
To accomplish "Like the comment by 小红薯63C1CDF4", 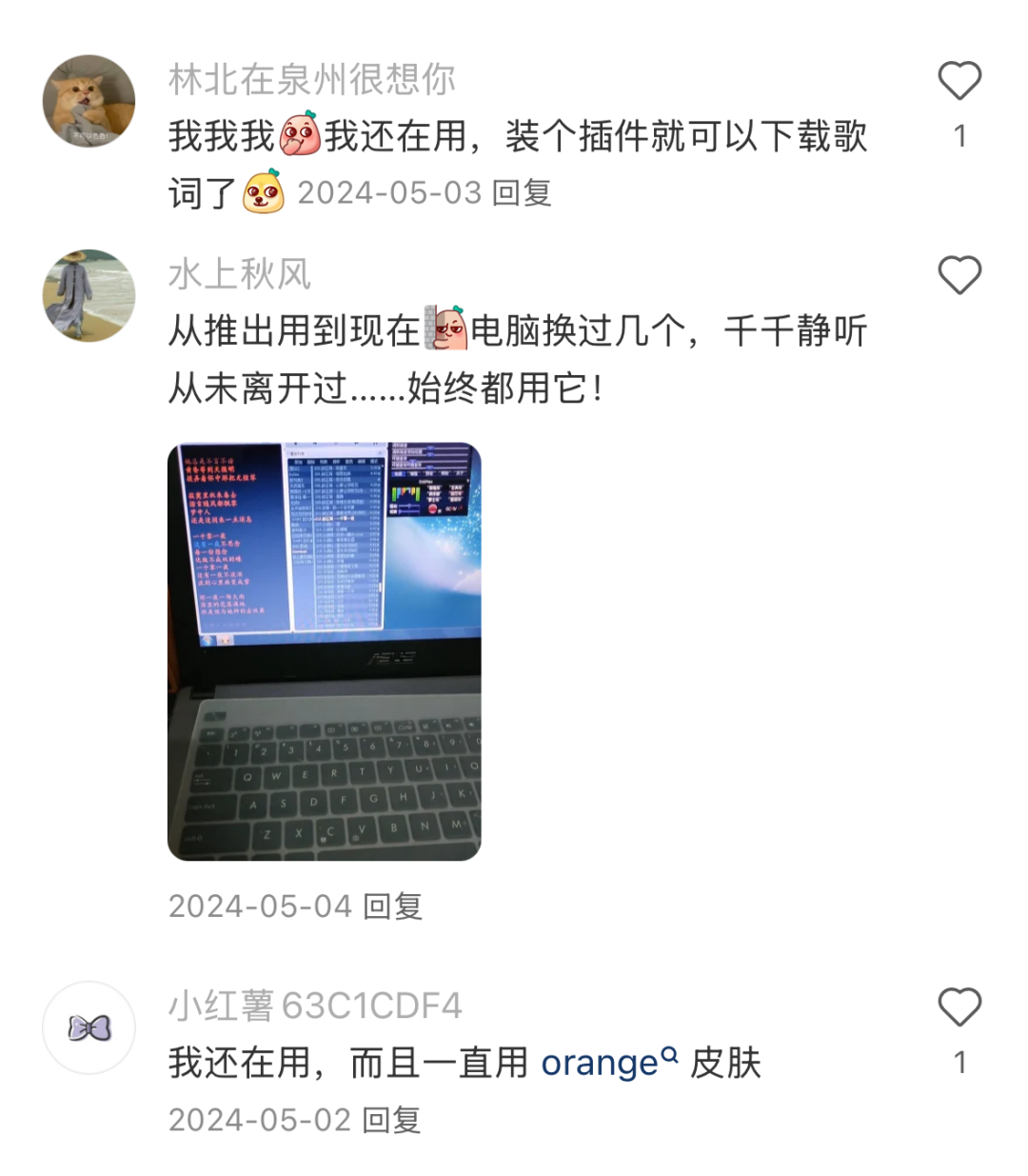I will point(959,1007).
